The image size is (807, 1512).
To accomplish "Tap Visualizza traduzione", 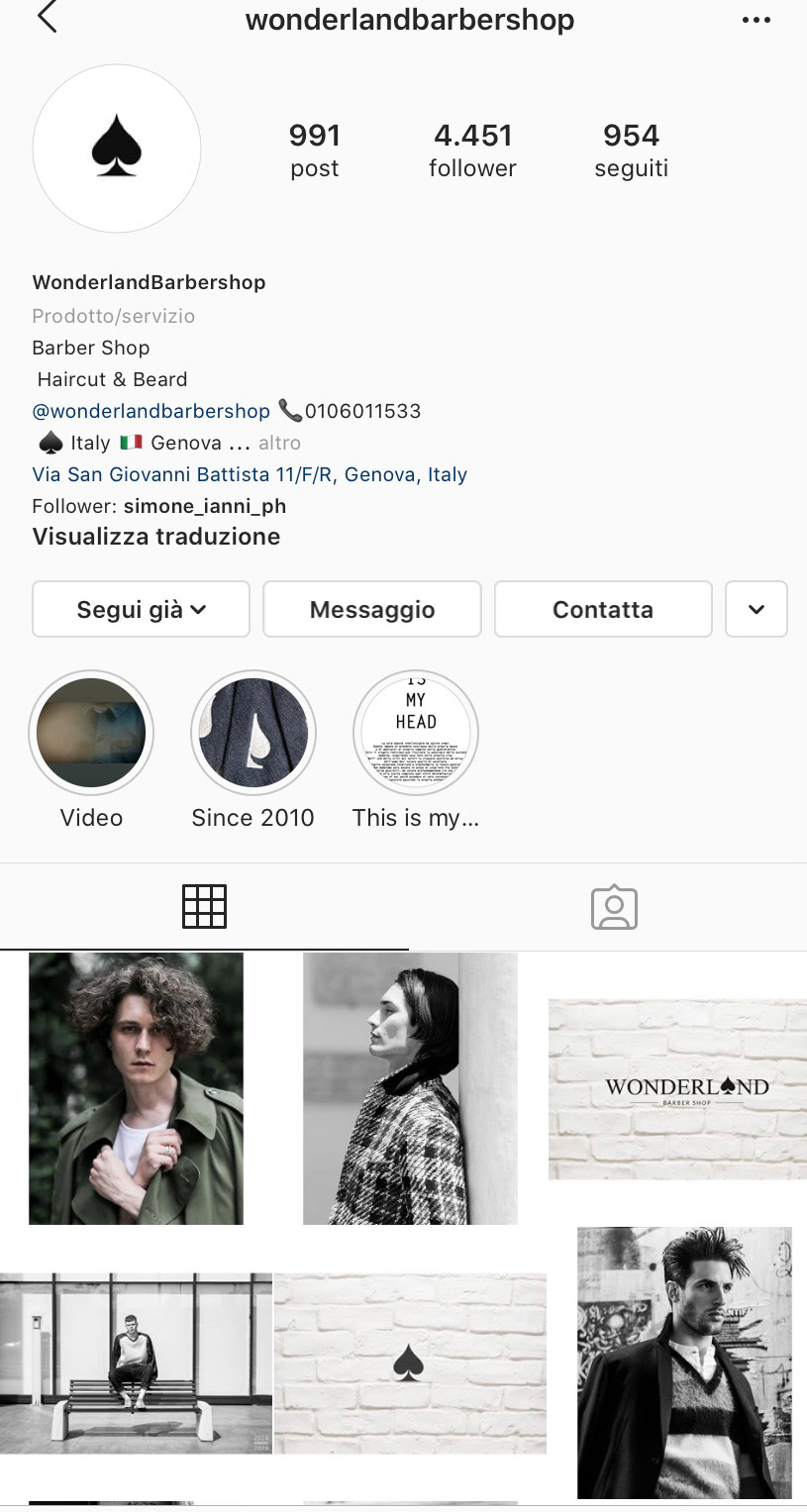I will coord(156,537).
